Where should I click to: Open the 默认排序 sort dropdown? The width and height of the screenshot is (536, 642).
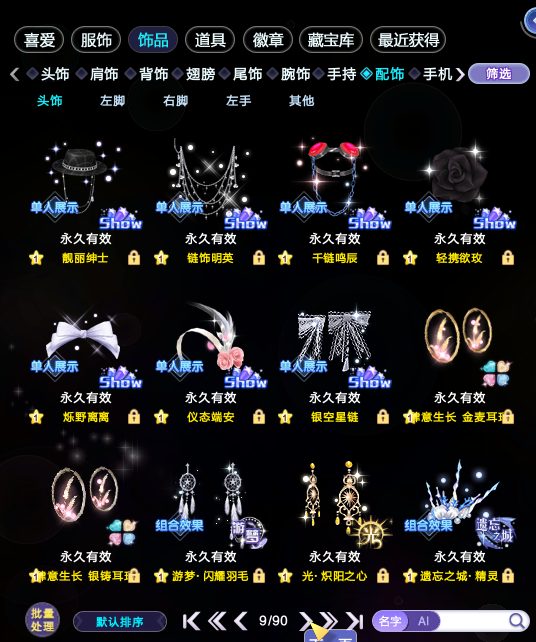(x=120, y=622)
